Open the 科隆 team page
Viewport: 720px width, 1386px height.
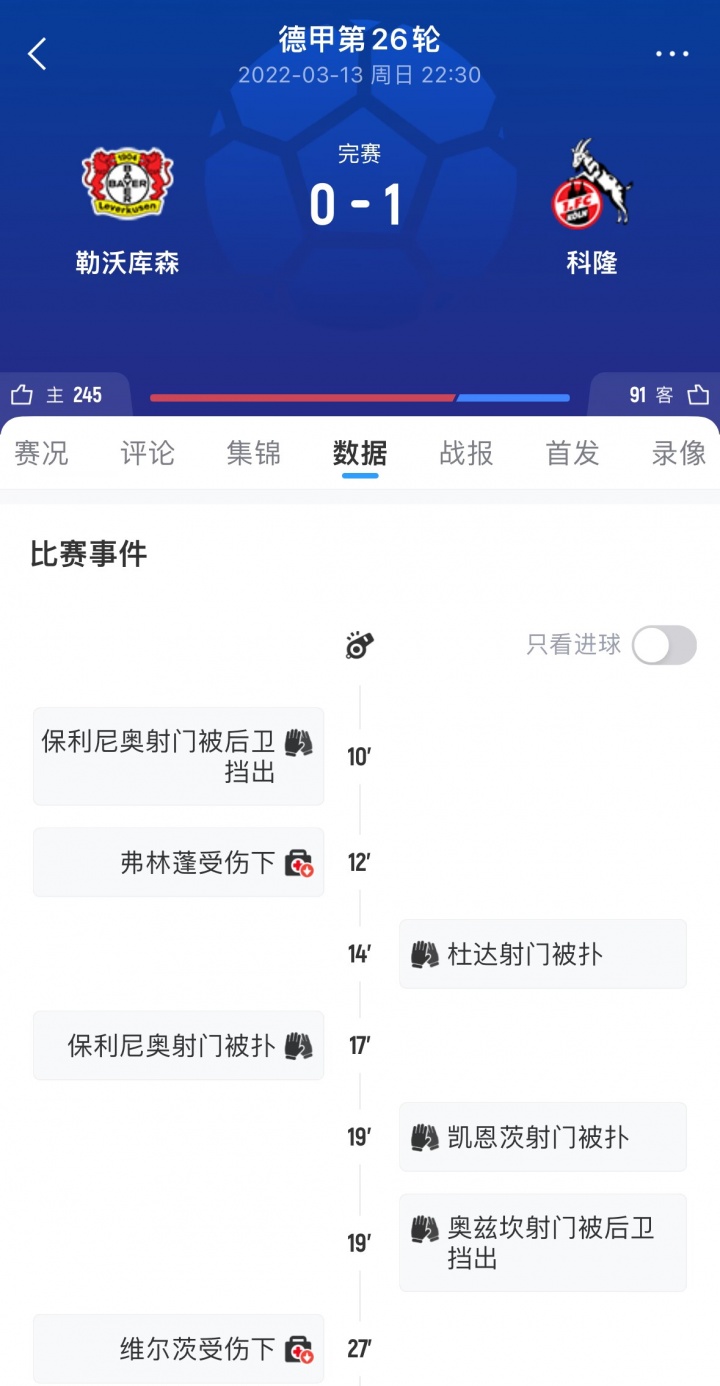tap(592, 210)
